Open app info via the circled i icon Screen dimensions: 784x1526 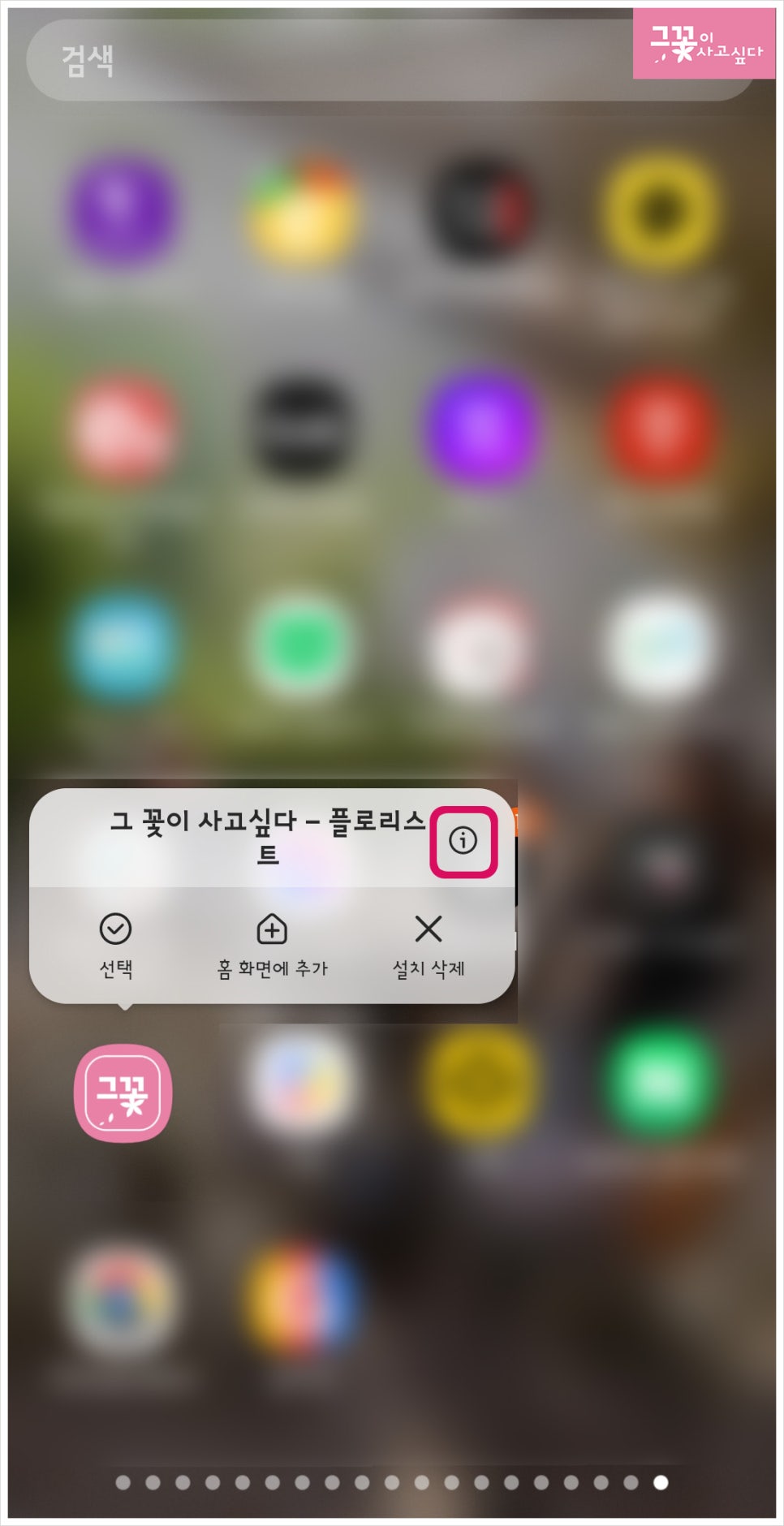[x=463, y=840]
